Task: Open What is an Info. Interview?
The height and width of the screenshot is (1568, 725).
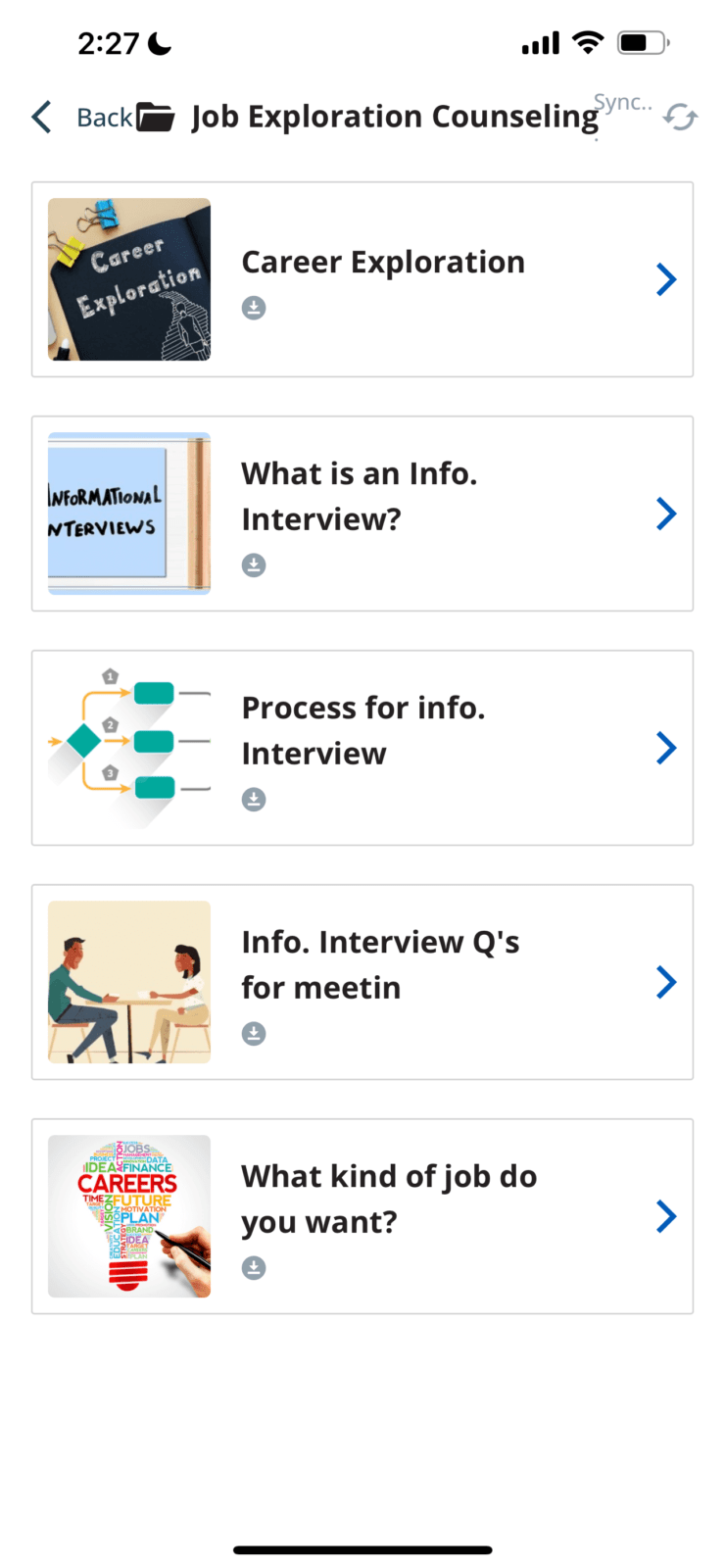Action: point(362,514)
